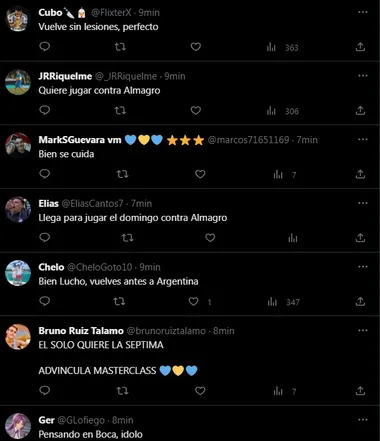Like Chelo's tweet about Argentina

pyautogui.click(x=194, y=301)
